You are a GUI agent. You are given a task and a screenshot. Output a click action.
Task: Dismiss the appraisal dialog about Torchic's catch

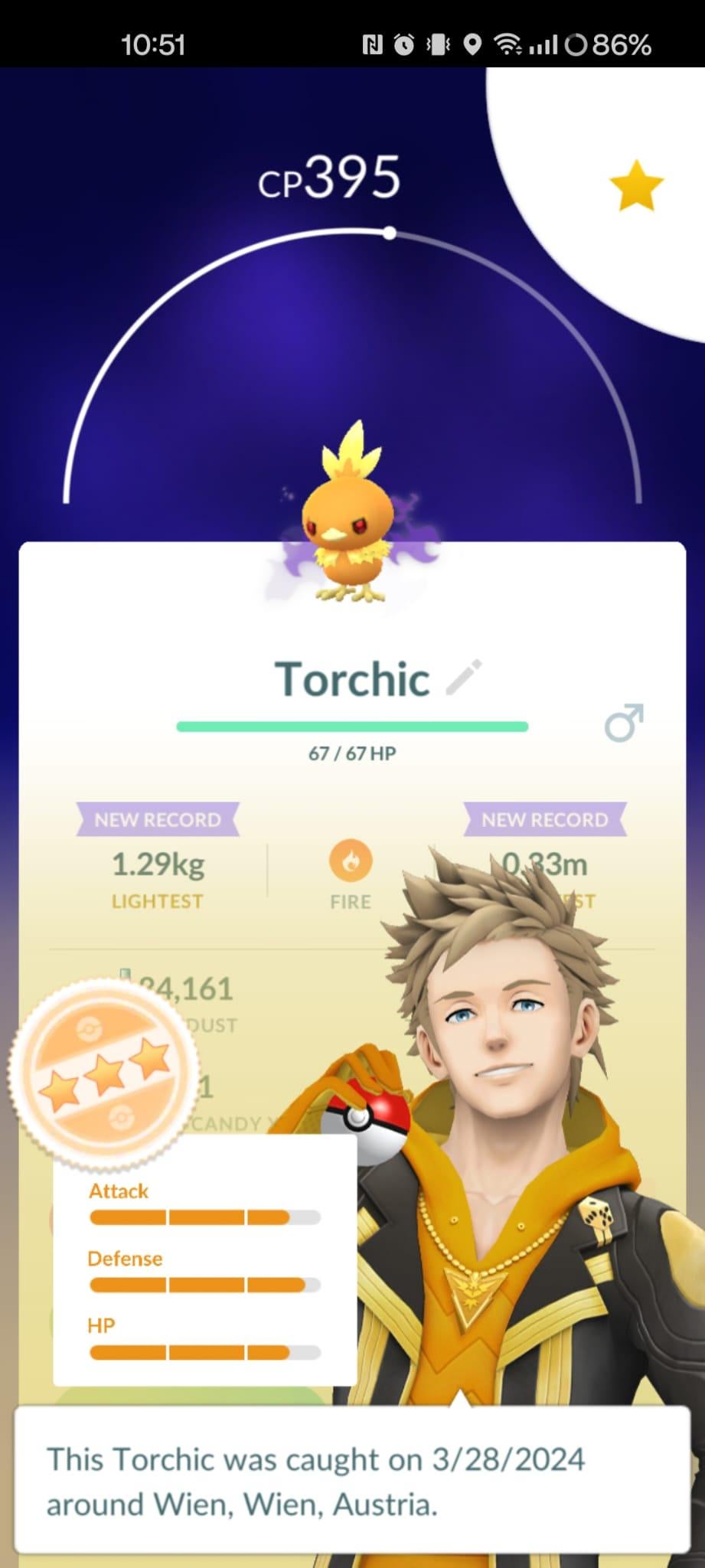pos(352,1481)
